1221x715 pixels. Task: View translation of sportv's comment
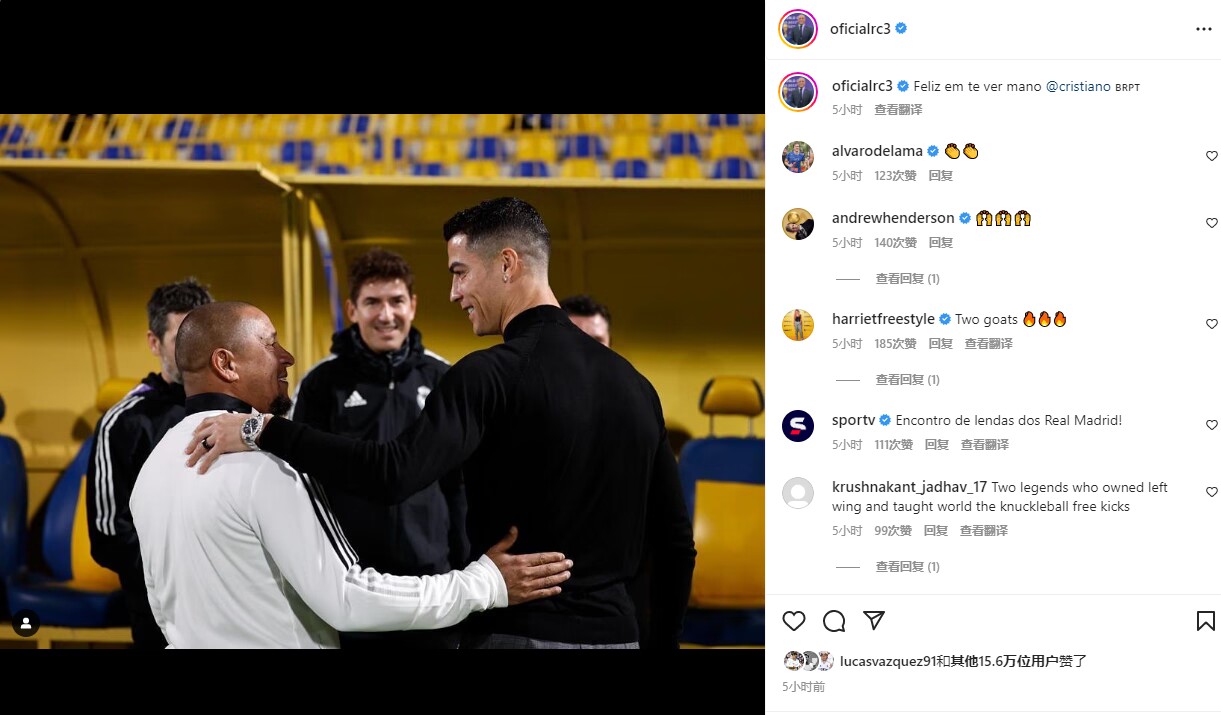(x=984, y=445)
